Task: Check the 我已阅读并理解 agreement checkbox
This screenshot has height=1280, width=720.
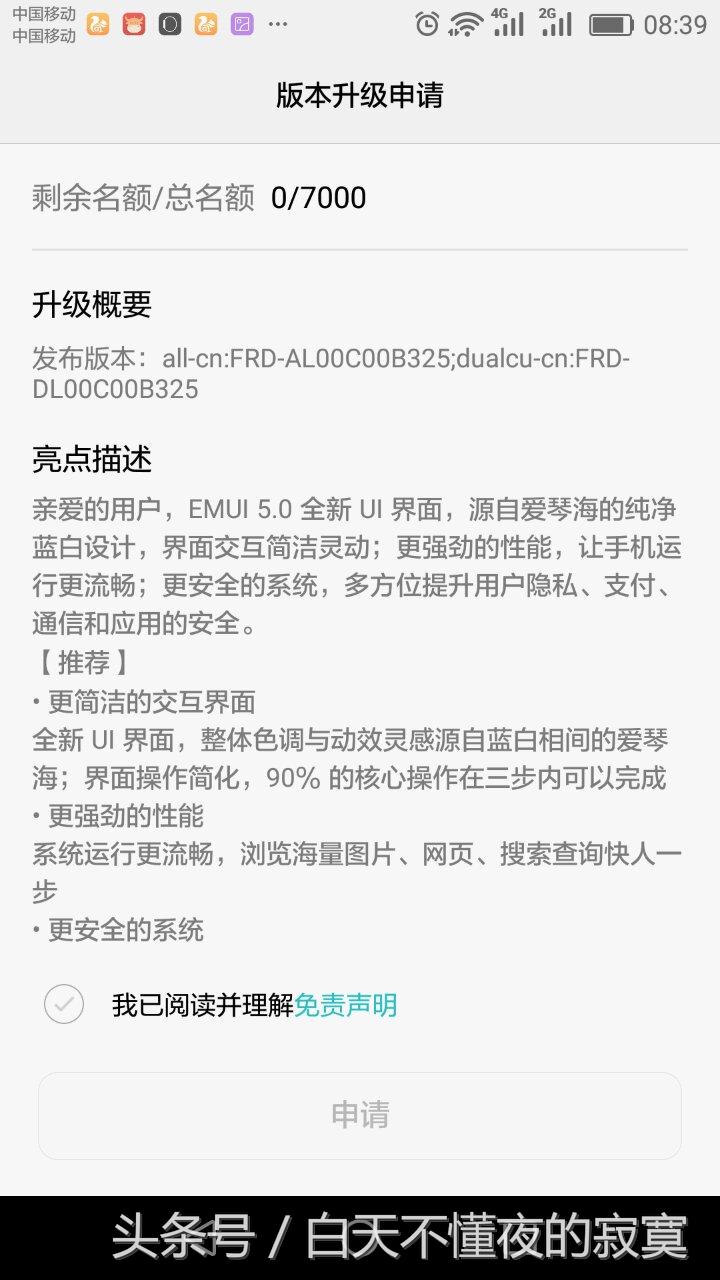Action: pyautogui.click(x=63, y=1004)
